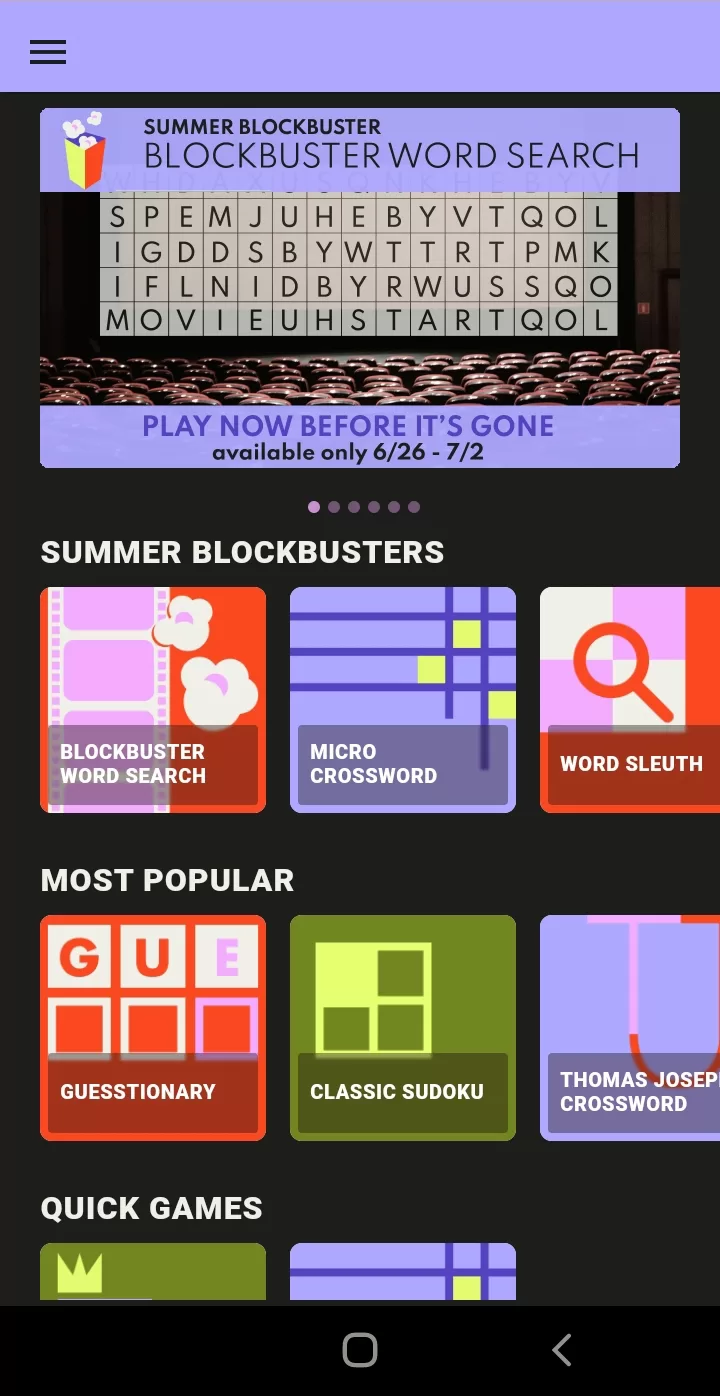This screenshot has height=1396, width=720.
Task: Launch the Blockbuster Word Search game card
Action: [x=153, y=700]
